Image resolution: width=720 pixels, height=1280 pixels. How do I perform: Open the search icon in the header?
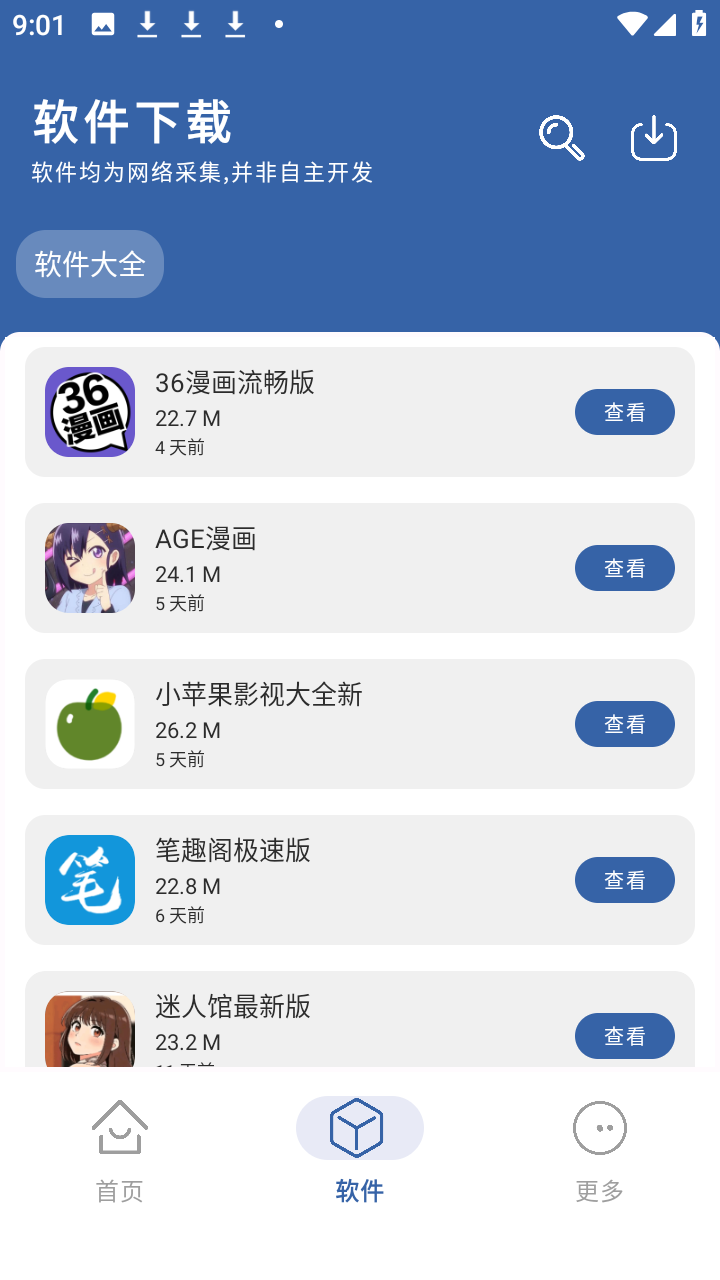(x=560, y=137)
